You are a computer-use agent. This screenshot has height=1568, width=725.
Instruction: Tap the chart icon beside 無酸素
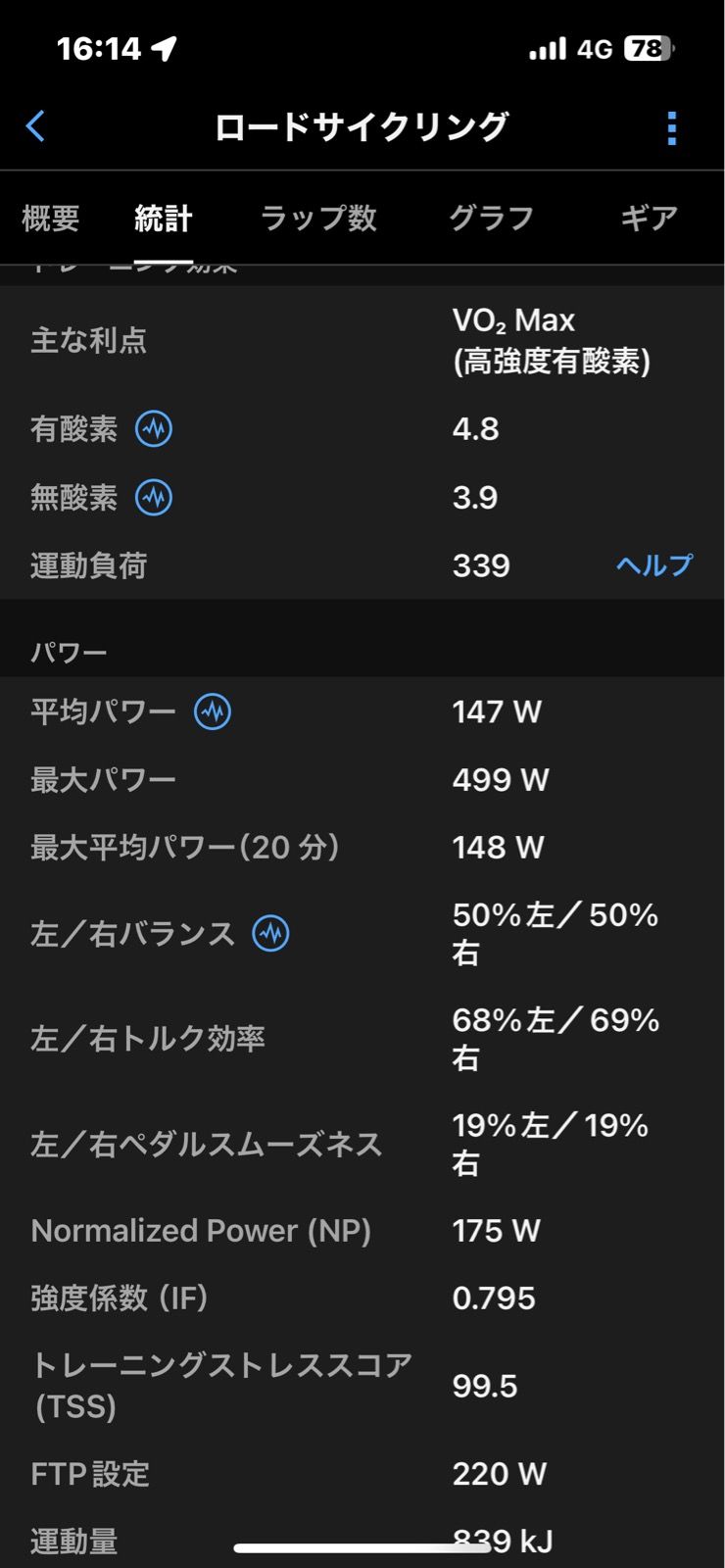154,498
